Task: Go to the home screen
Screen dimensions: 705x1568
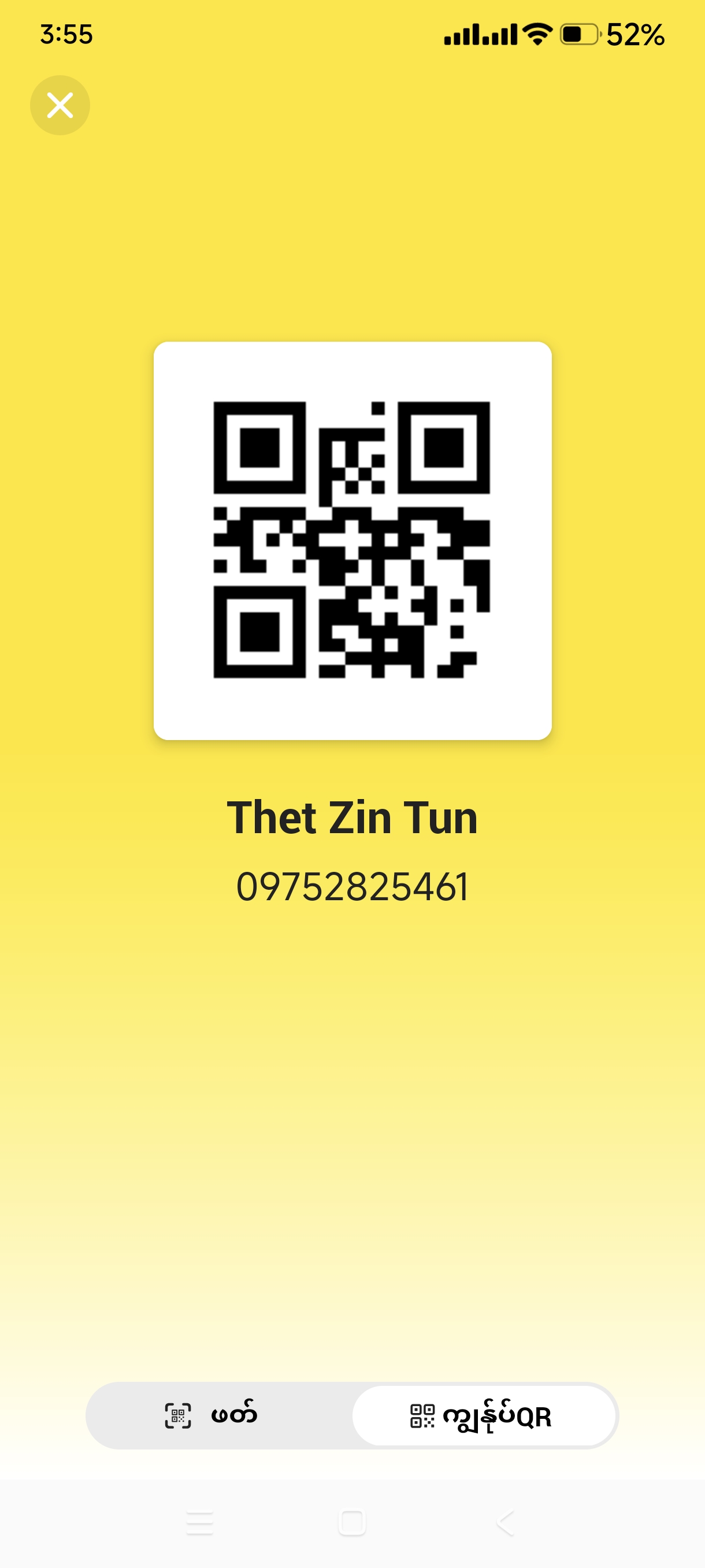Action: 351,1522
